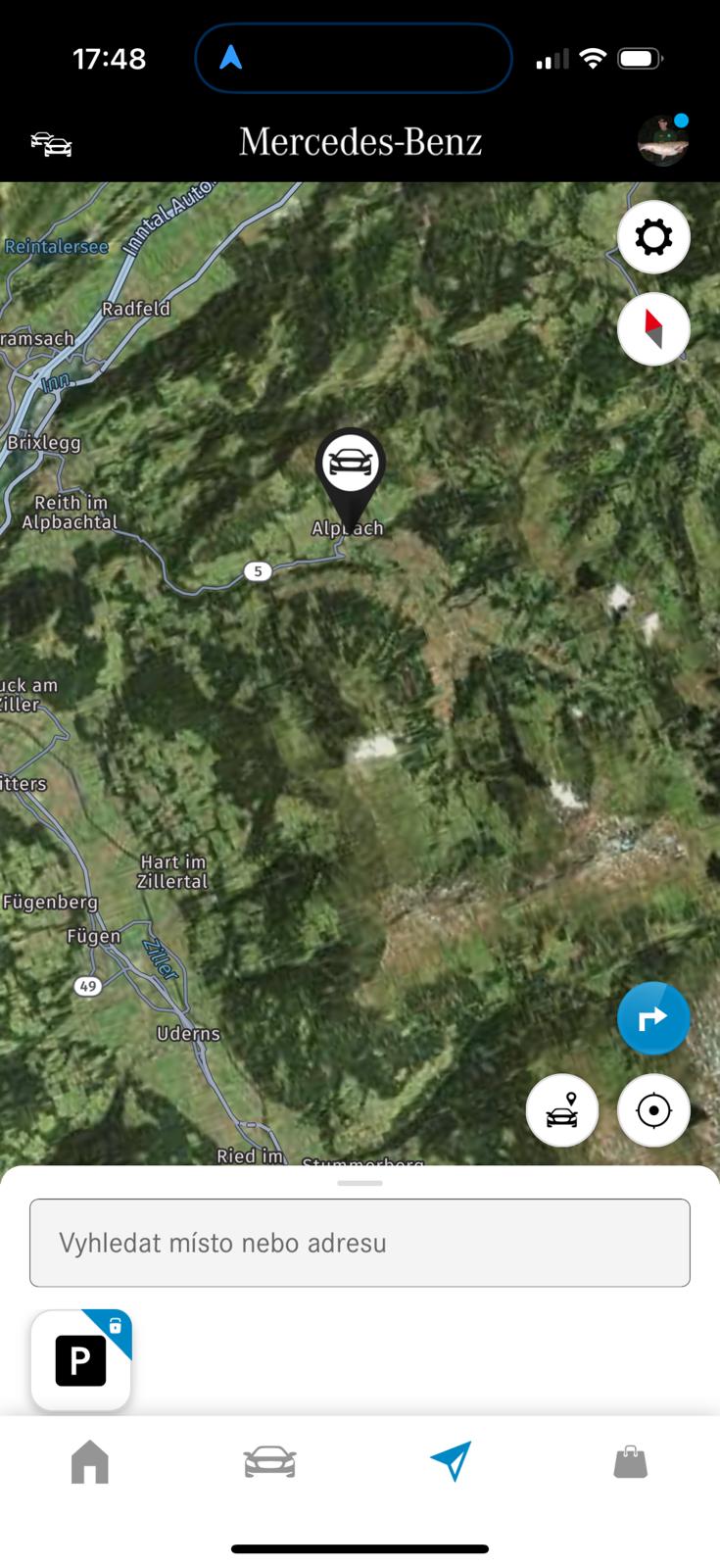Viewport: 720px width, 1568px height.
Task: Switch to the Home tab
Action: pyautogui.click(x=90, y=1462)
